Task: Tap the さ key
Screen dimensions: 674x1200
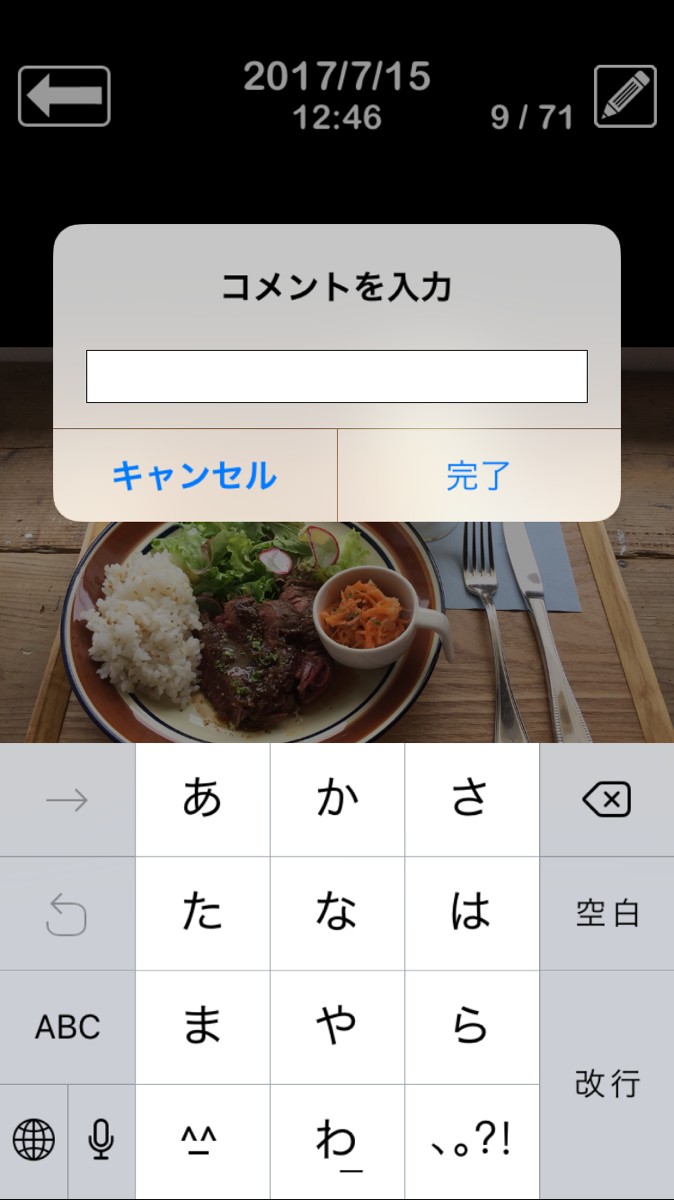Action: [471, 800]
